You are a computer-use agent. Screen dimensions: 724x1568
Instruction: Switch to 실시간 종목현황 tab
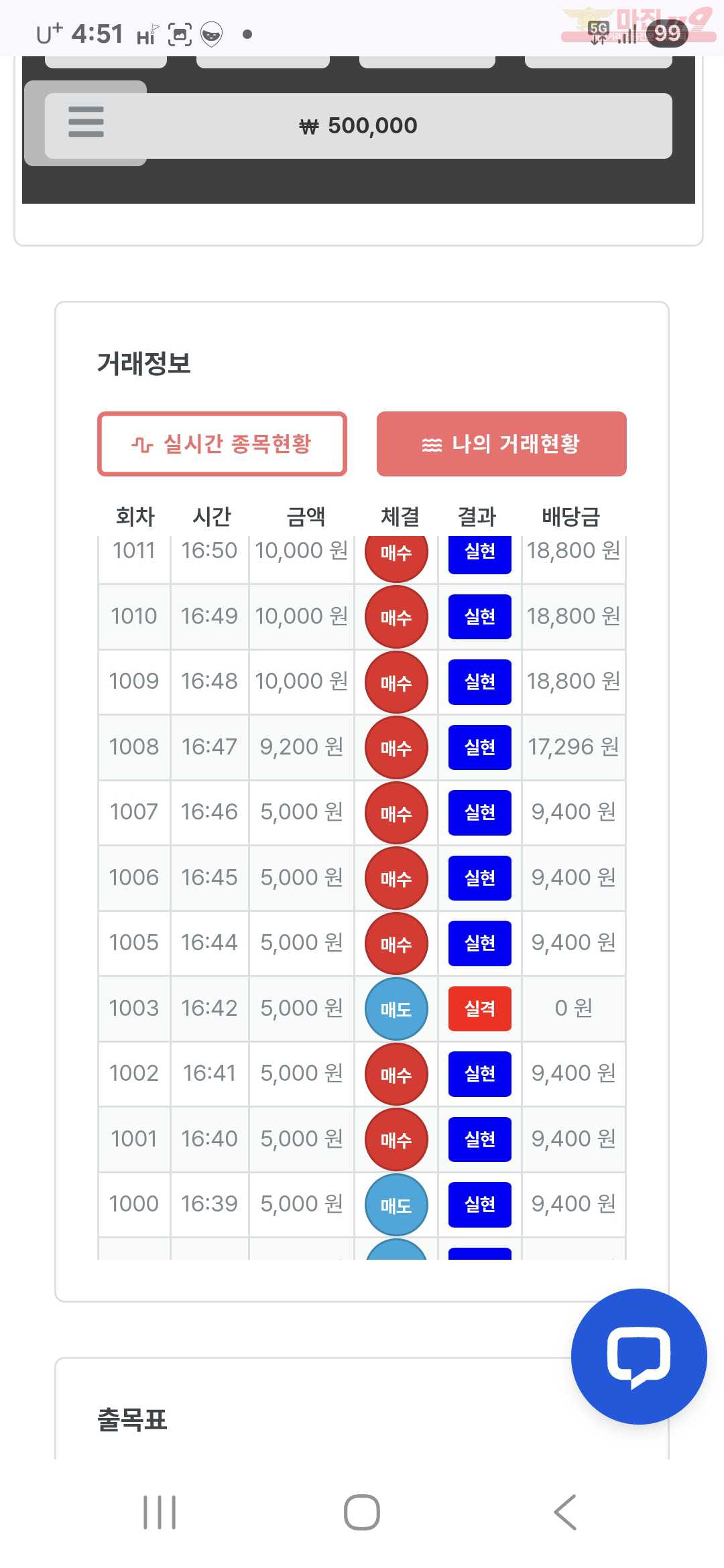[x=222, y=444]
